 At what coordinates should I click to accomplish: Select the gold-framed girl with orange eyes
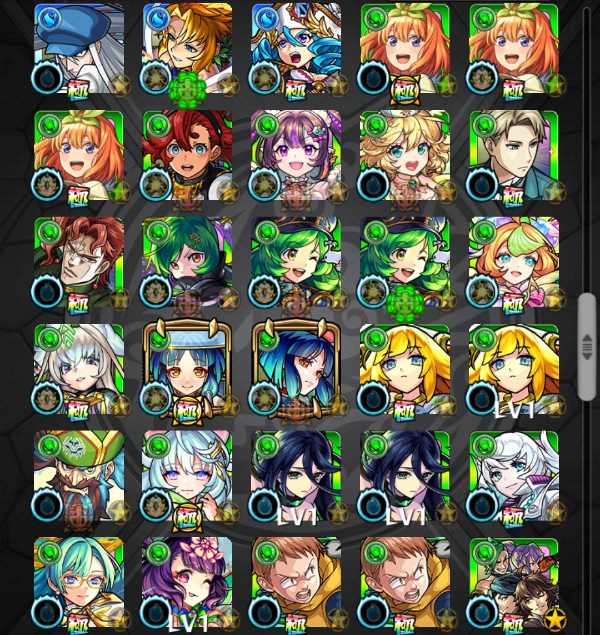pyautogui.click(x=187, y=369)
